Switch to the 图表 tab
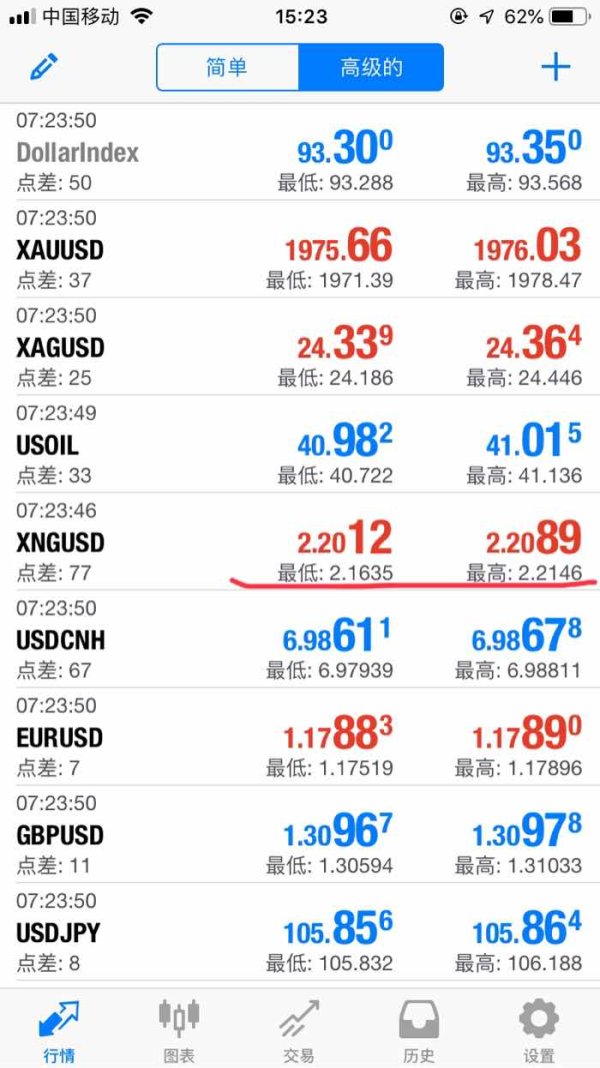Image resolution: width=600 pixels, height=1068 pixels. (x=179, y=1030)
